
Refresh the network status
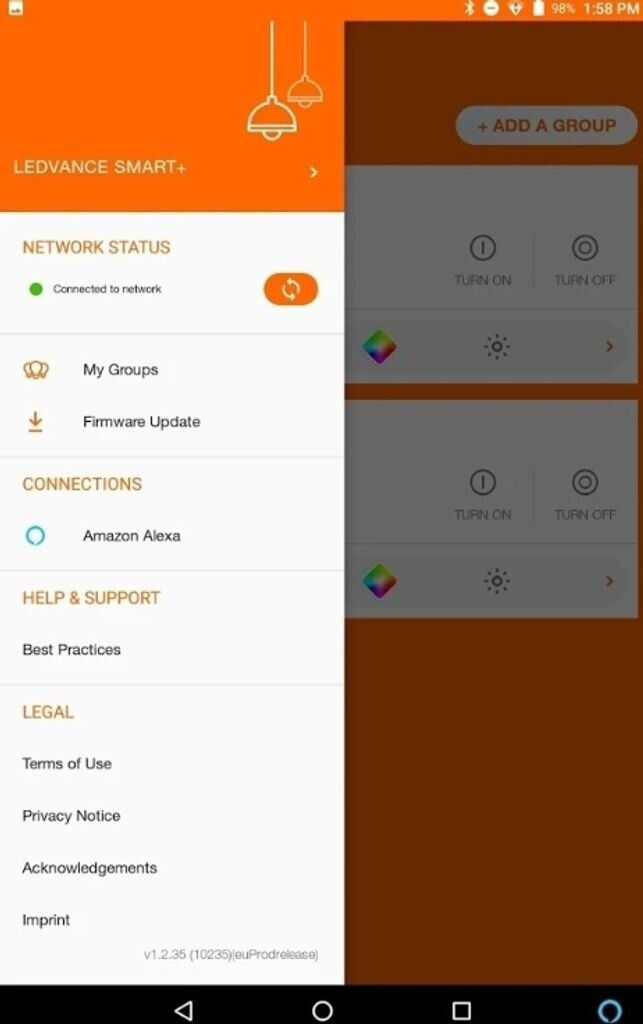(x=290, y=289)
